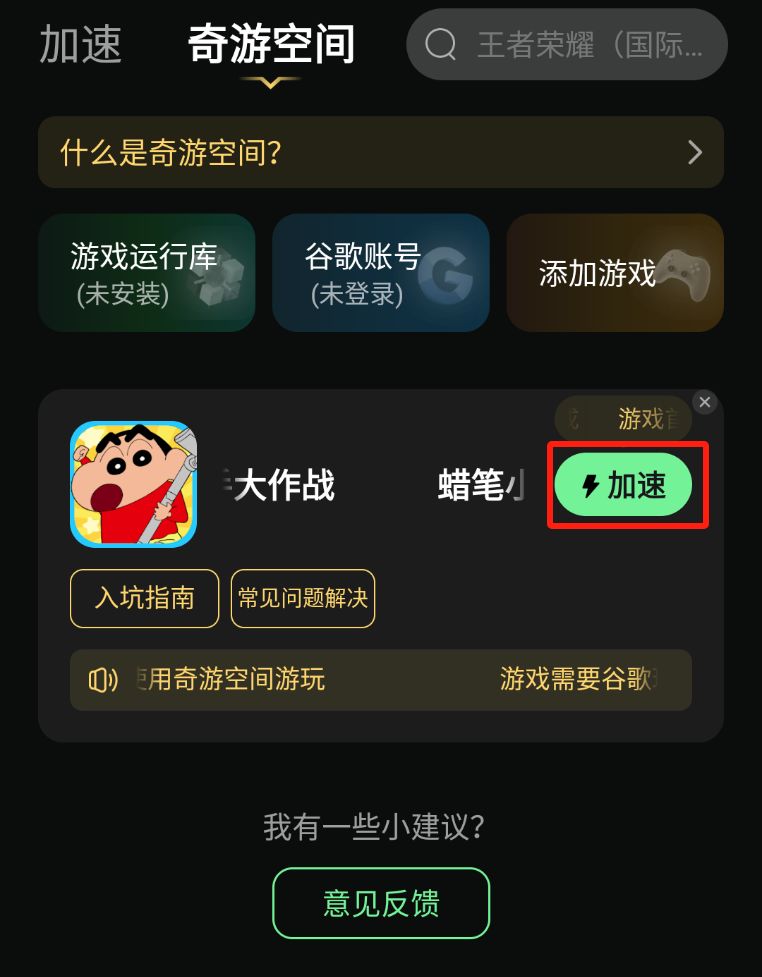This screenshot has width=762, height=977.
Task: Click the 游戏首发 tag on game card
Action: (x=642, y=419)
